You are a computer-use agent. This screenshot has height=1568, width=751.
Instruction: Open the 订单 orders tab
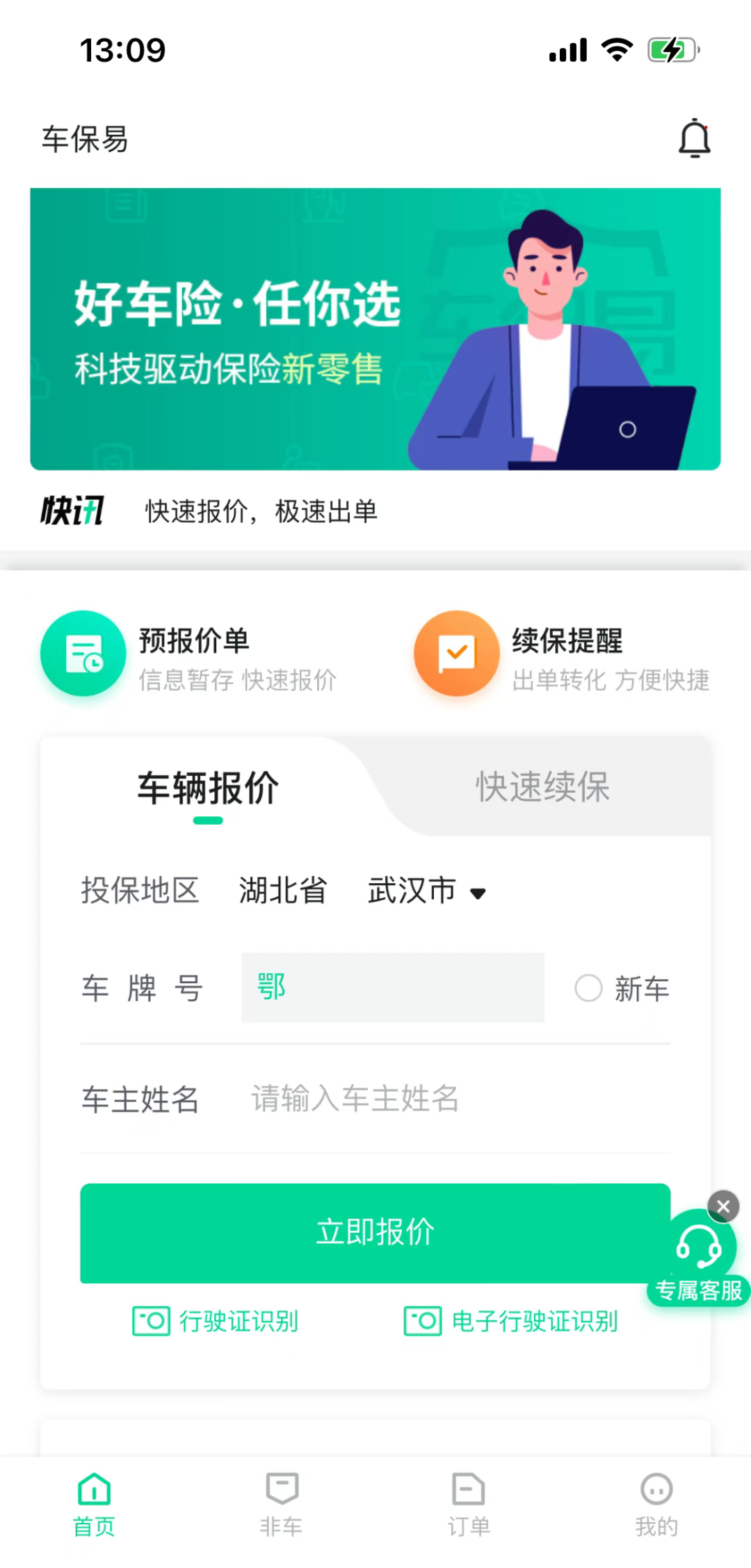(x=469, y=1504)
